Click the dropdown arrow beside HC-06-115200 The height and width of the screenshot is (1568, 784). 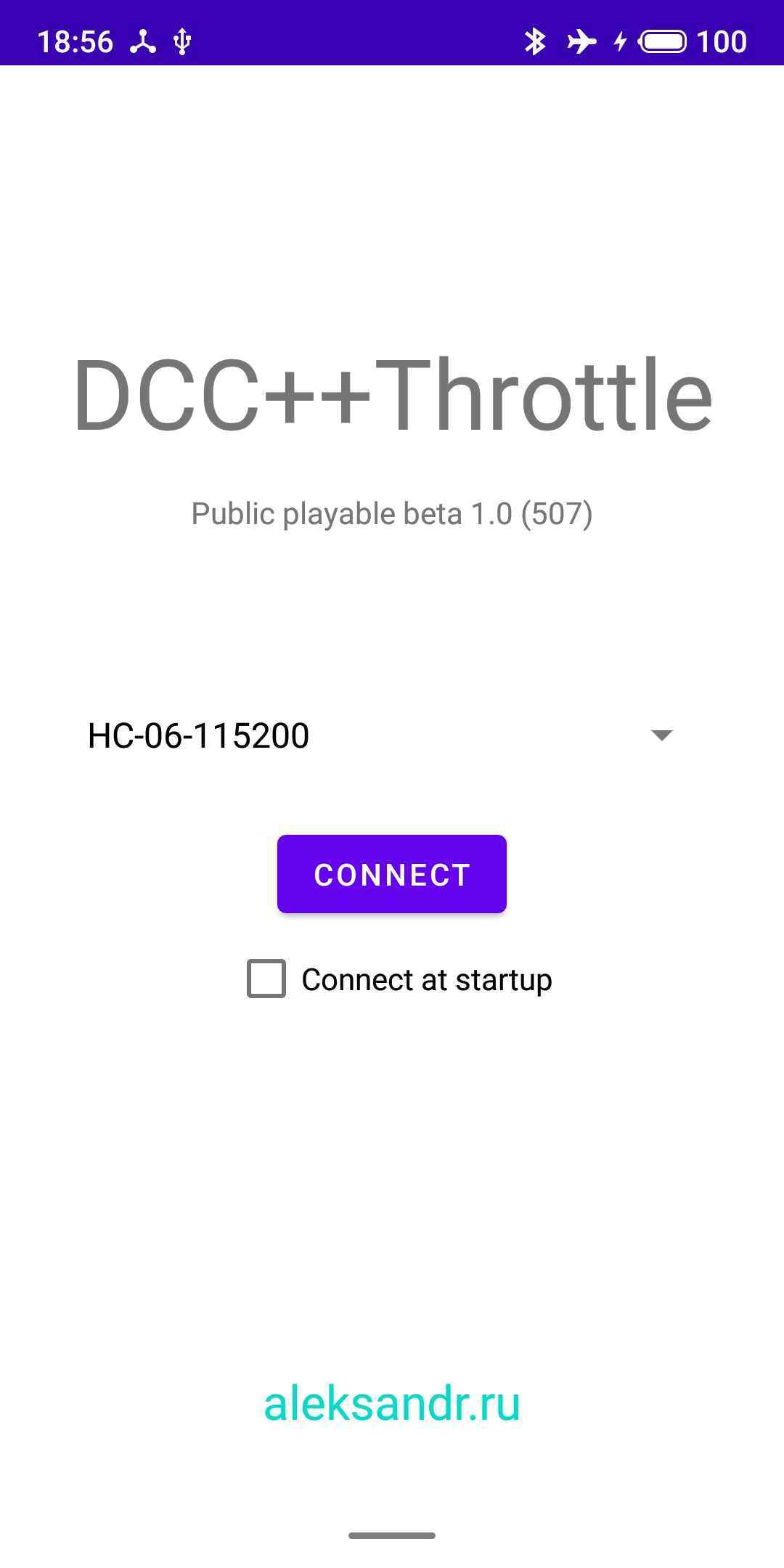[662, 735]
